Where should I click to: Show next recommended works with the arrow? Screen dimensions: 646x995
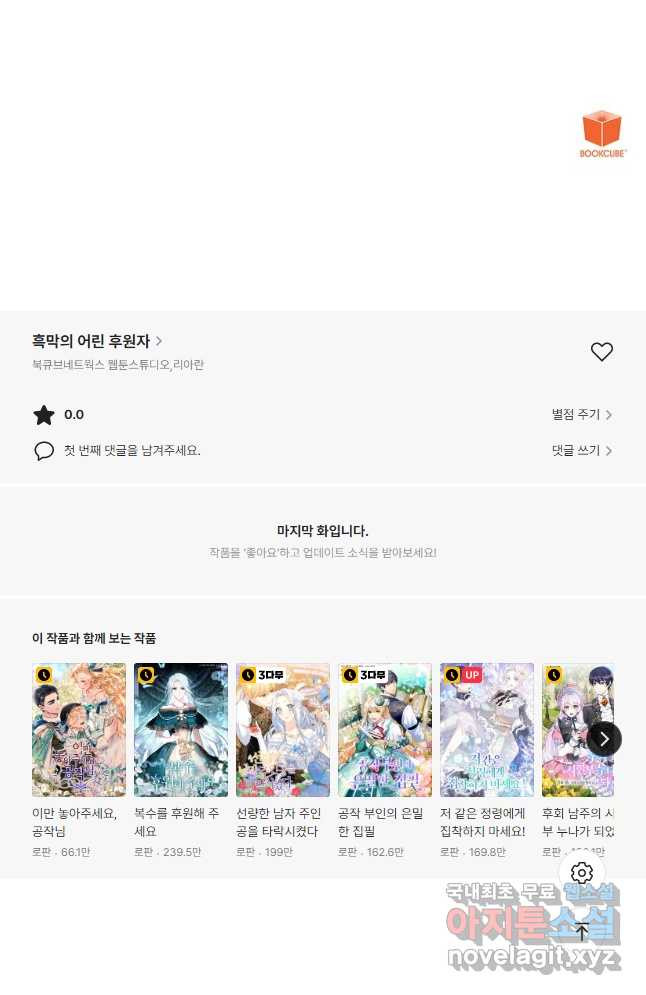click(604, 739)
